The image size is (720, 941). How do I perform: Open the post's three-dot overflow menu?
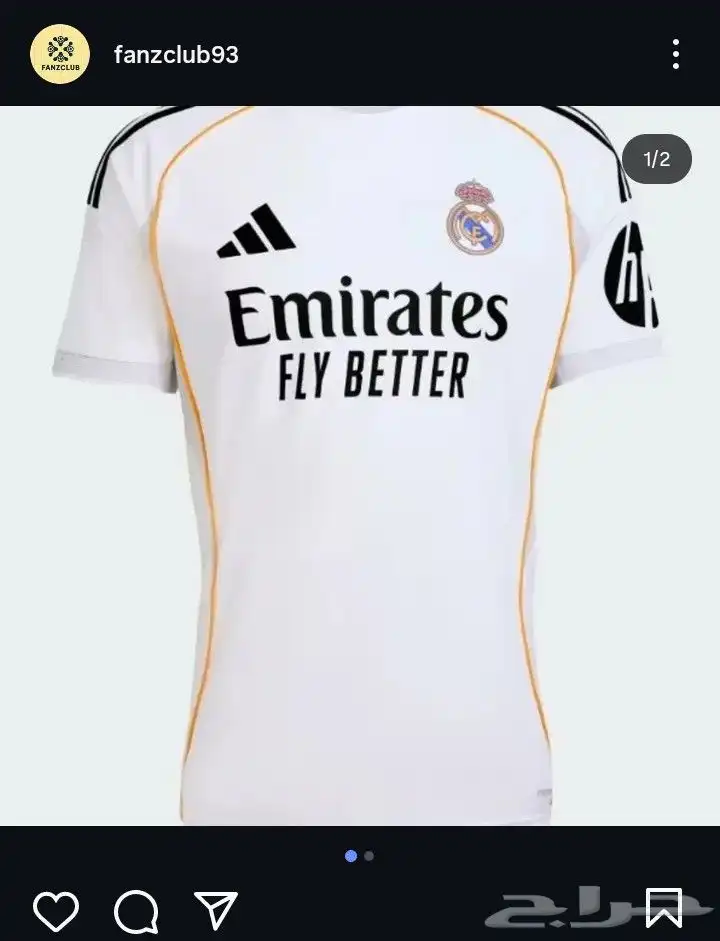tap(676, 54)
